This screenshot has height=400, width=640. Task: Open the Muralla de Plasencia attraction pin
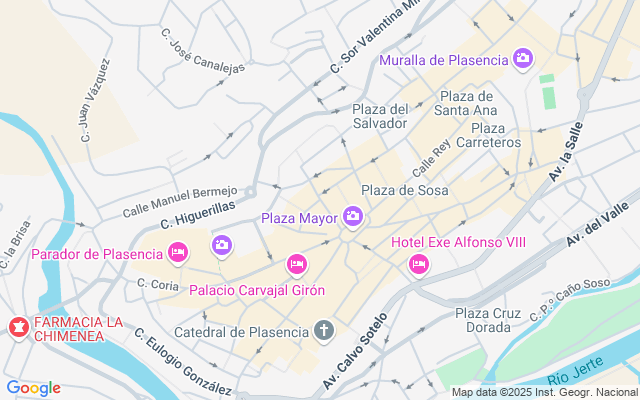click(523, 59)
